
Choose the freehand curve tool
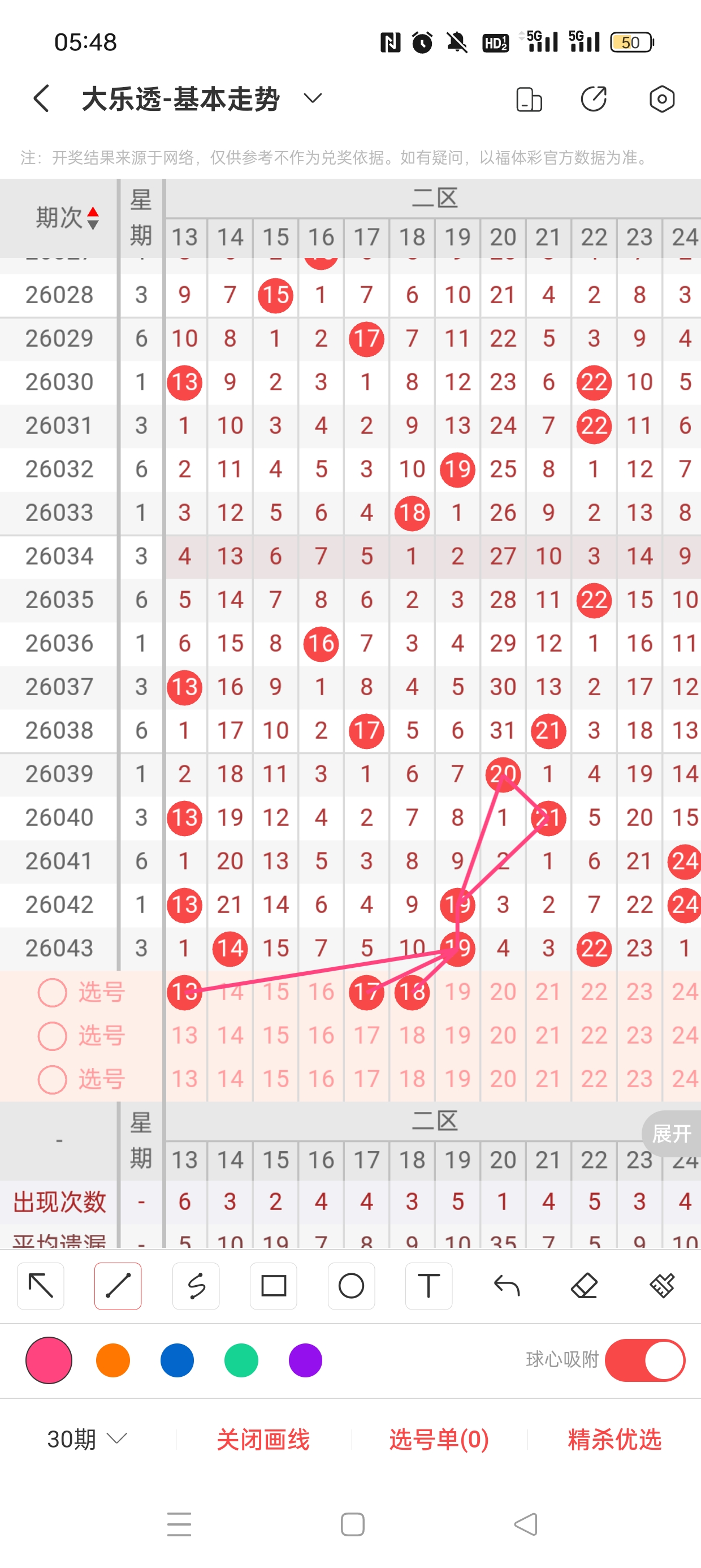[196, 1286]
